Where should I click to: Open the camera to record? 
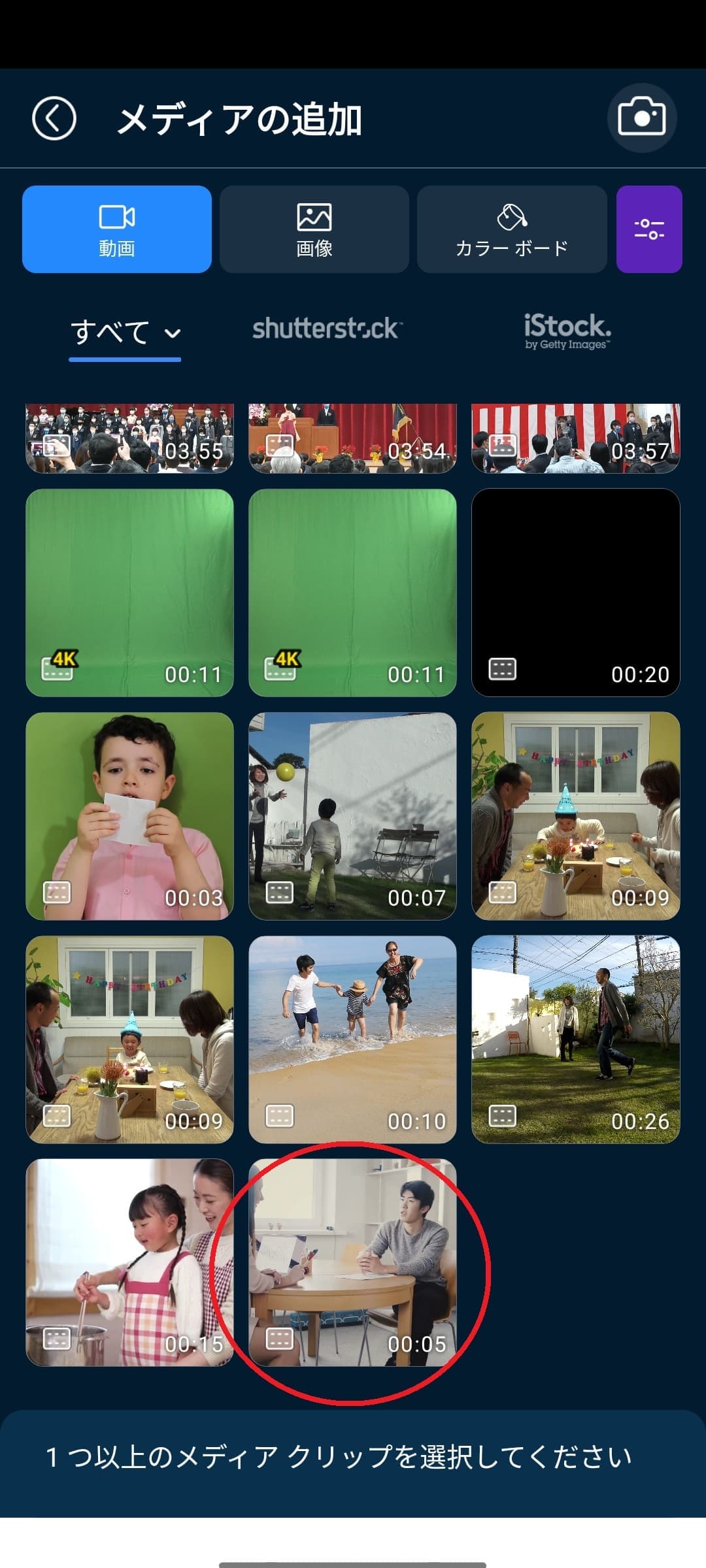[642, 118]
